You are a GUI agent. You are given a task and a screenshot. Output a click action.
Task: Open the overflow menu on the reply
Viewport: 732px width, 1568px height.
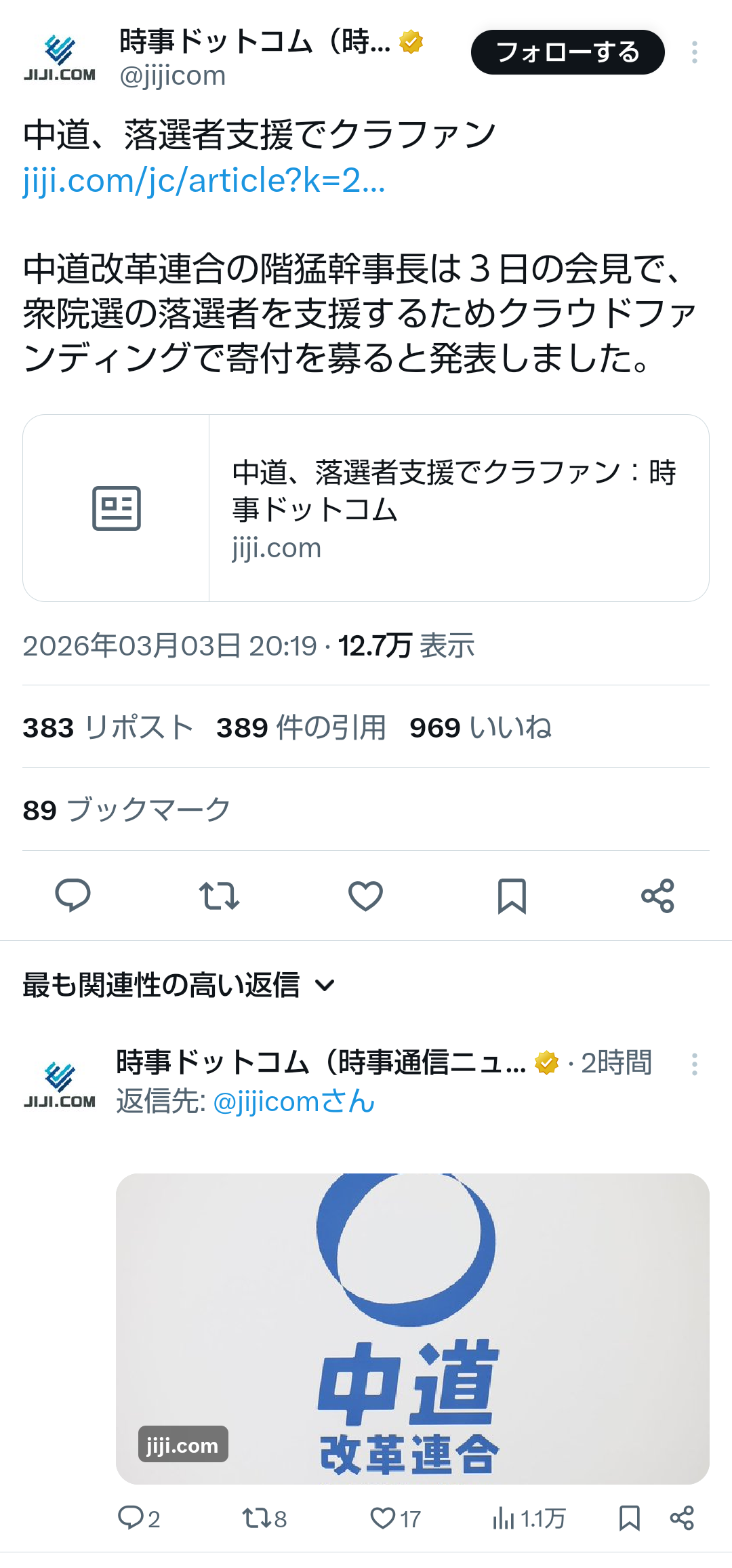pos(694,1064)
